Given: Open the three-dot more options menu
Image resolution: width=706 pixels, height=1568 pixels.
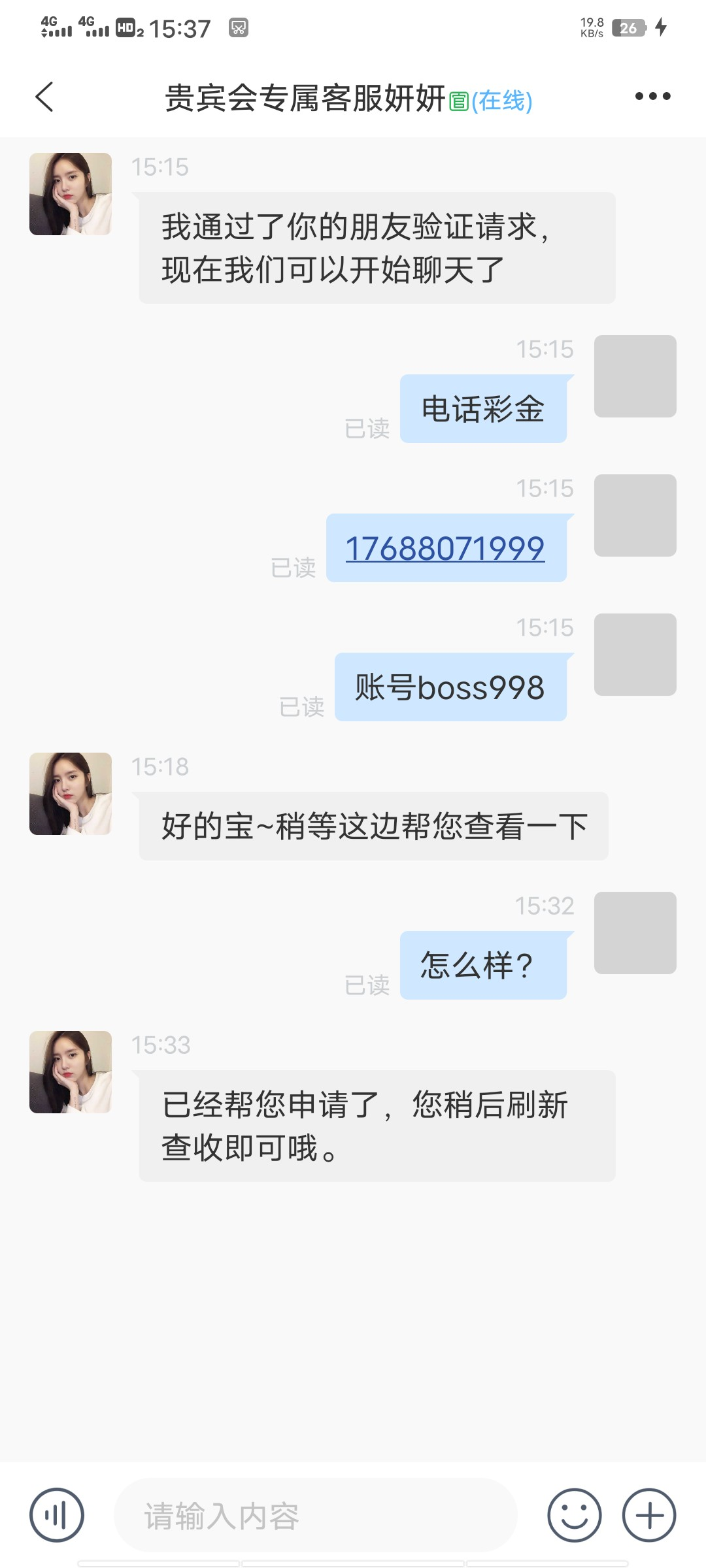Looking at the screenshot, I should click(x=652, y=97).
